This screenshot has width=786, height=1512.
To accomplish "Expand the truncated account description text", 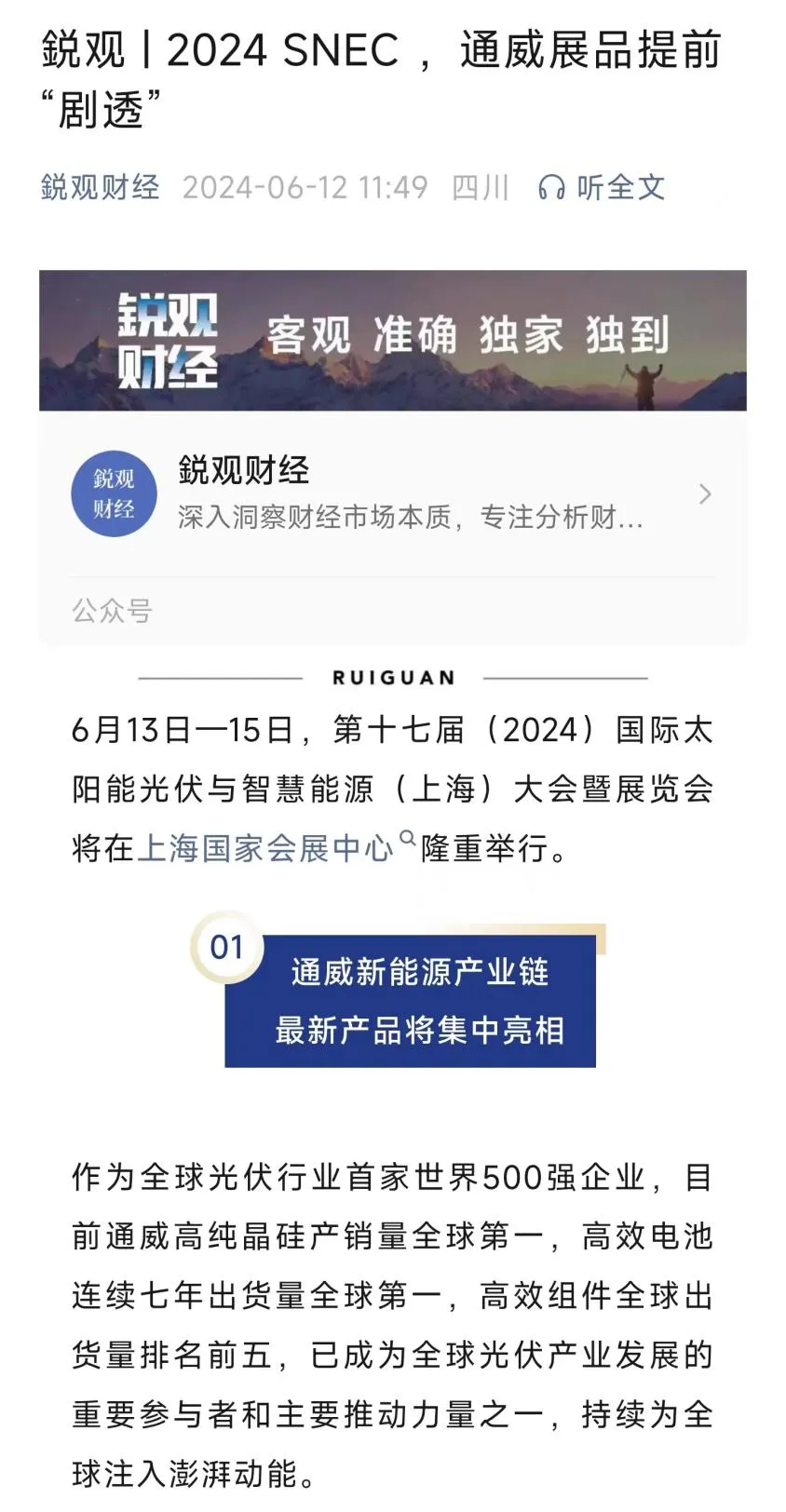I will (410, 518).
